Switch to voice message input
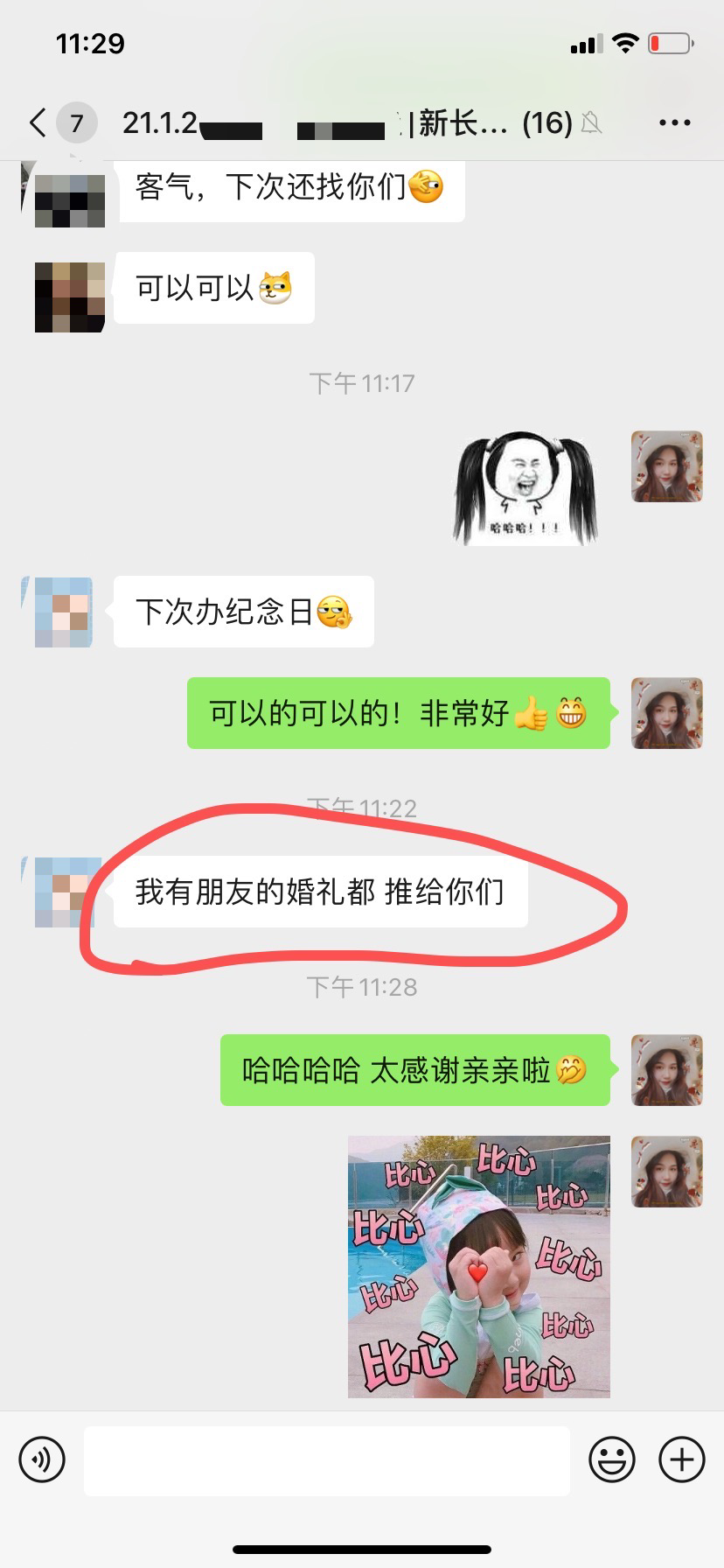Screen dimensions: 724x1568 pos(42,1459)
